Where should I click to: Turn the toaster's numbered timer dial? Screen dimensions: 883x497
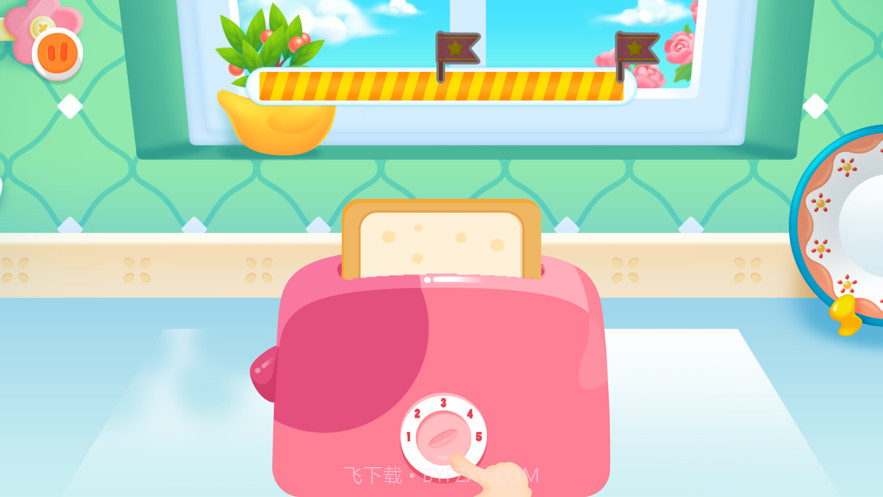tap(443, 437)
